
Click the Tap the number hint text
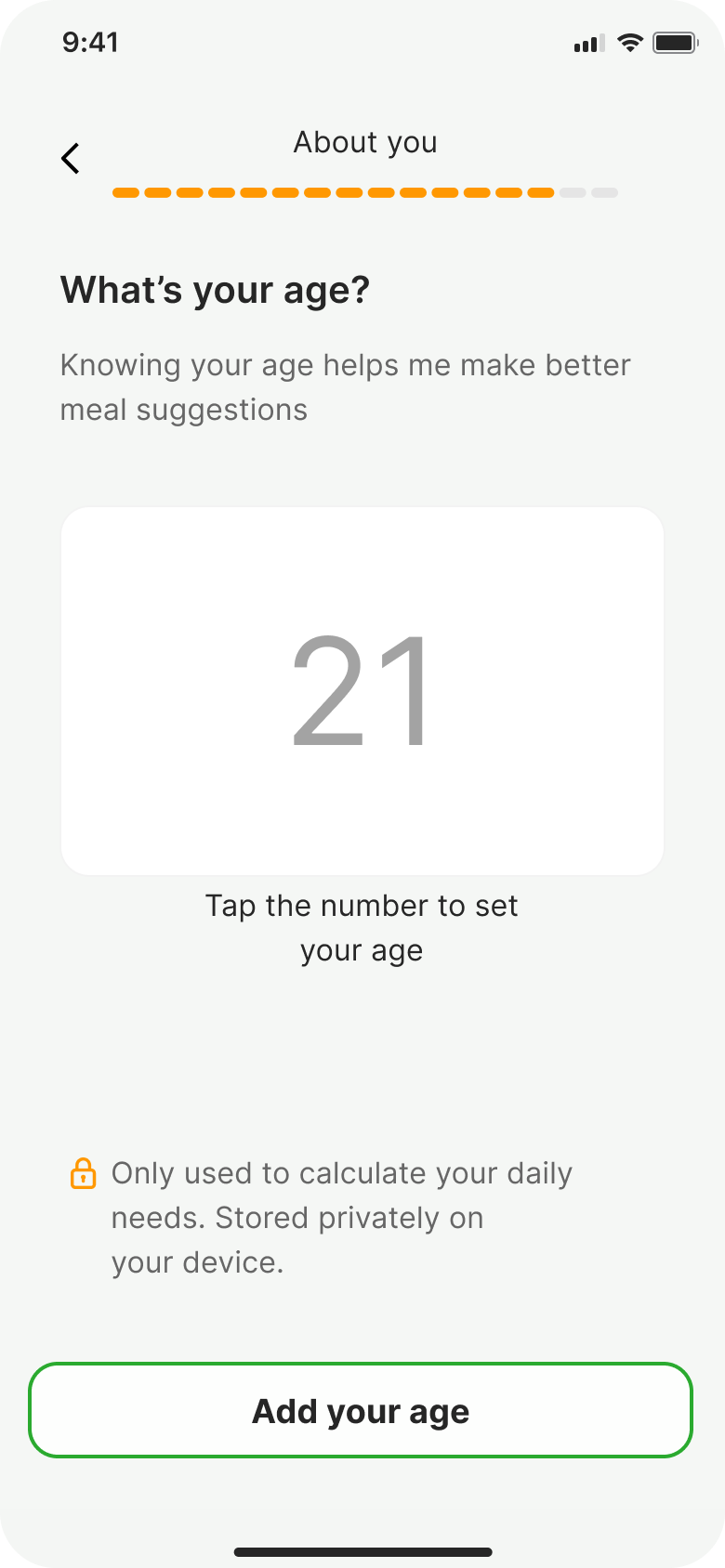click(362, 927)
